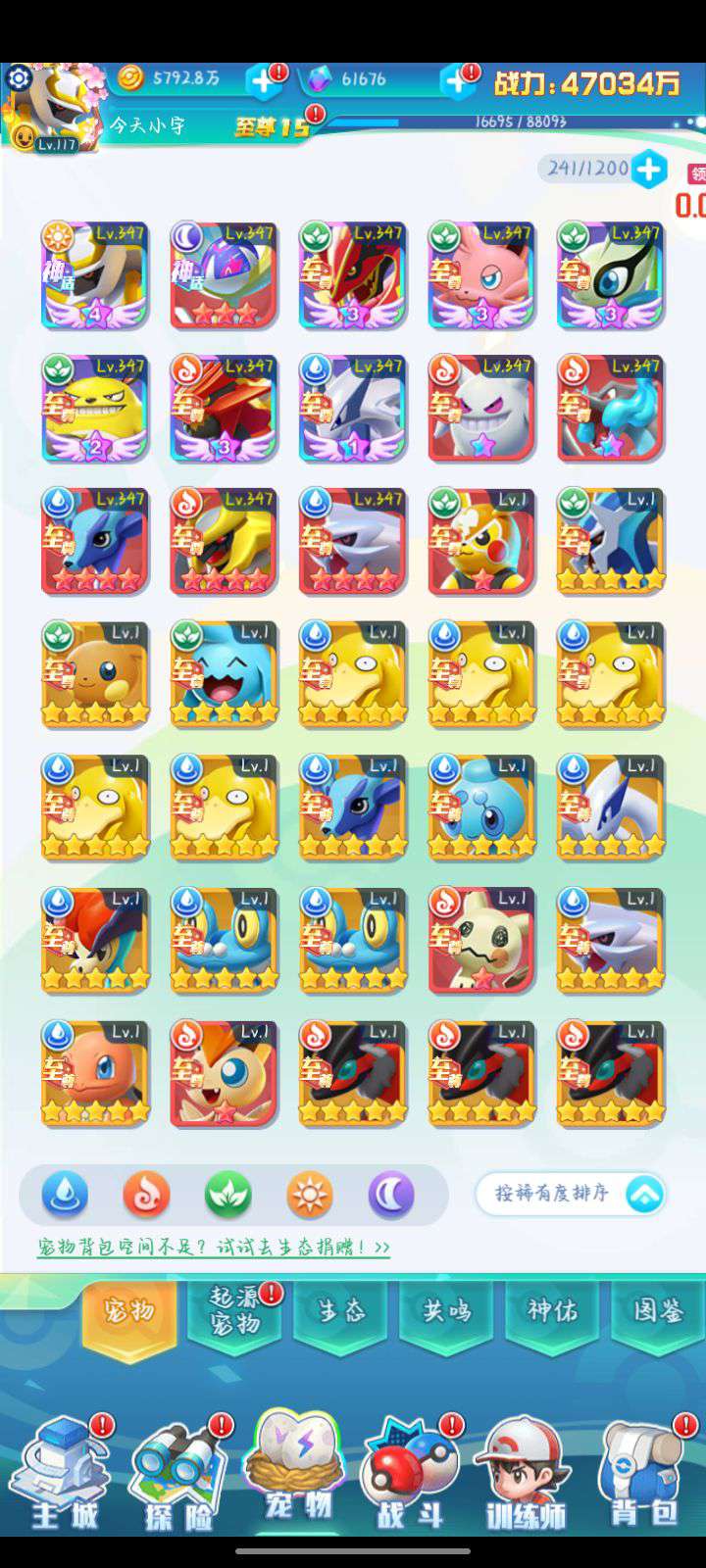Viewport: 706px width, 1568px height.
Task: Toggle the 按稀有度排序 sort button
Action: tap(569, 1194)
